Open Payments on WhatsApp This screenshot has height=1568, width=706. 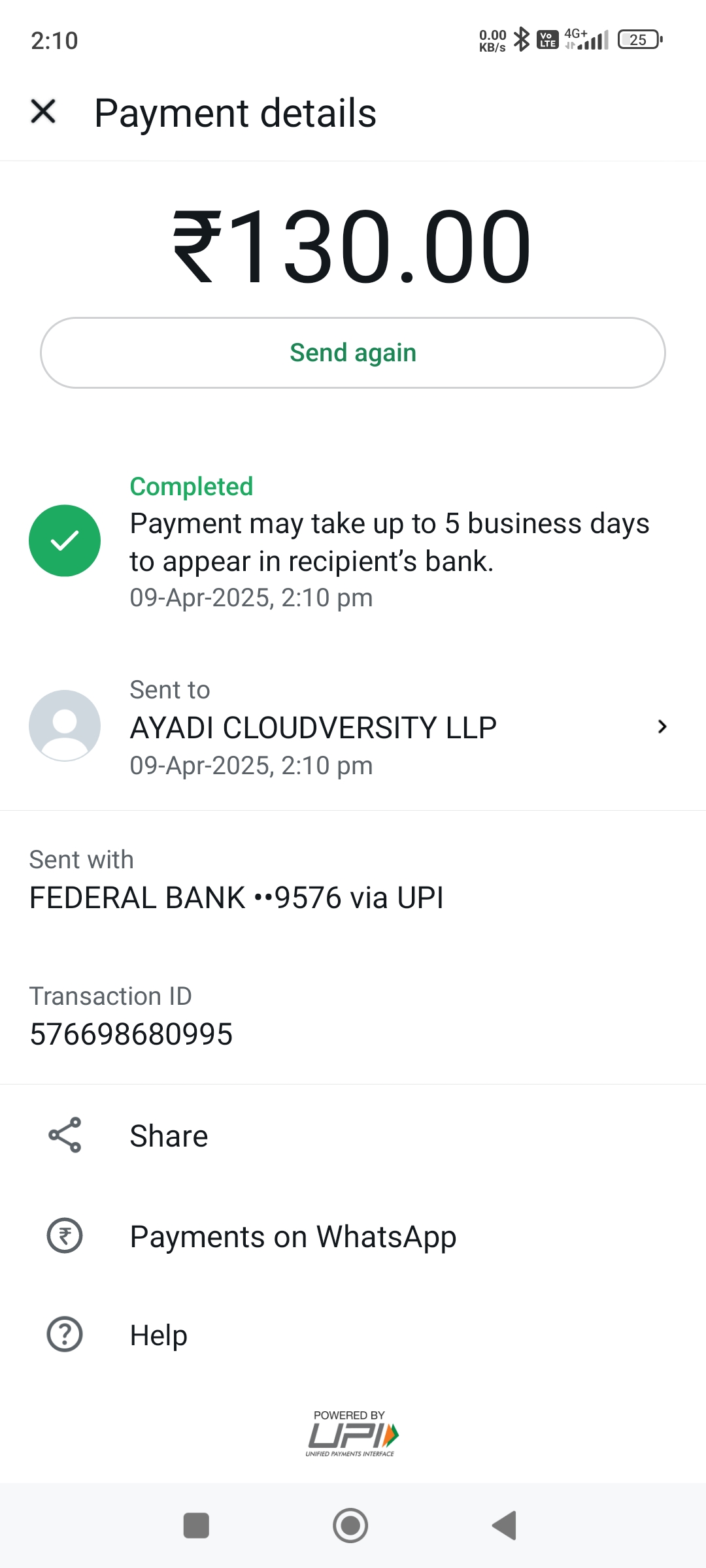(x=293, y=1237)
